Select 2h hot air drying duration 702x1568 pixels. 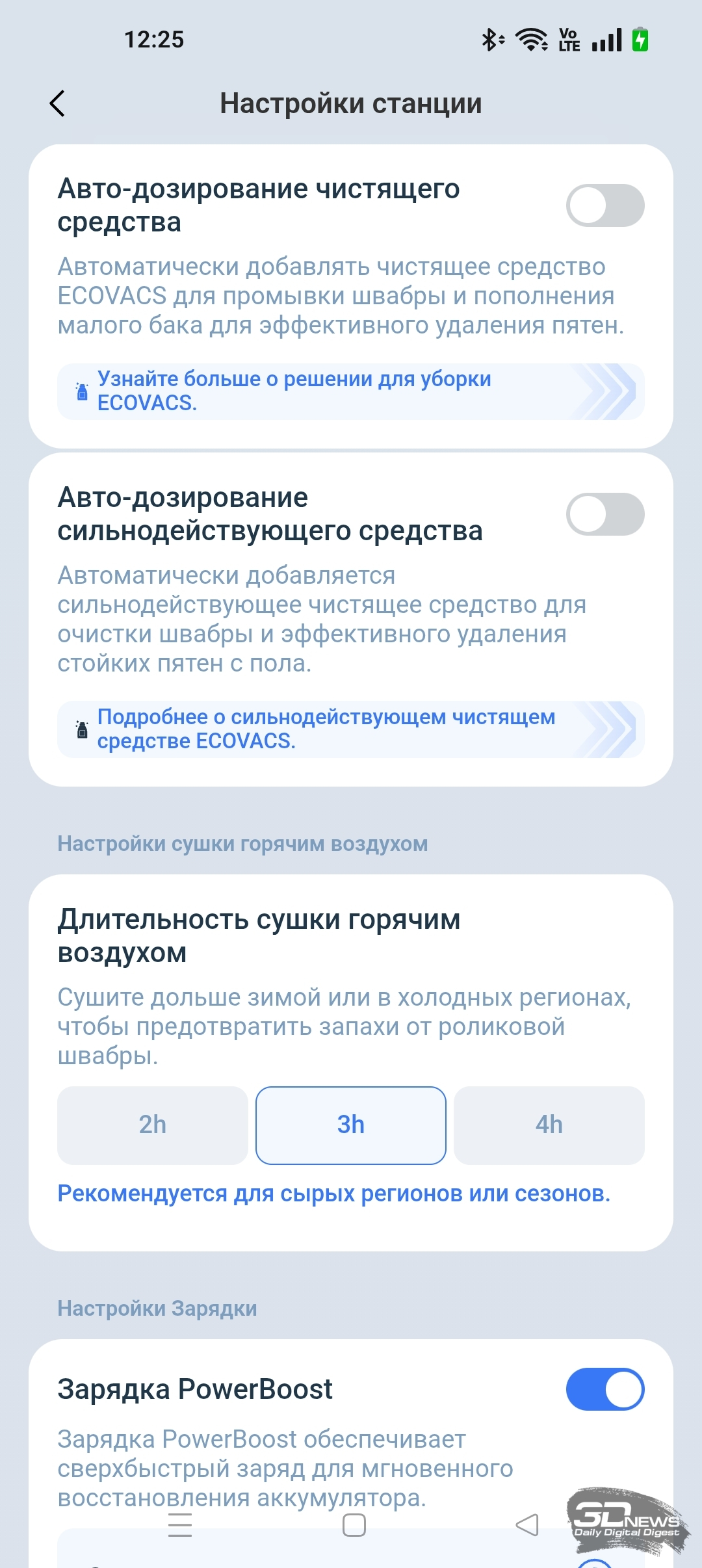click(153, 1125)
